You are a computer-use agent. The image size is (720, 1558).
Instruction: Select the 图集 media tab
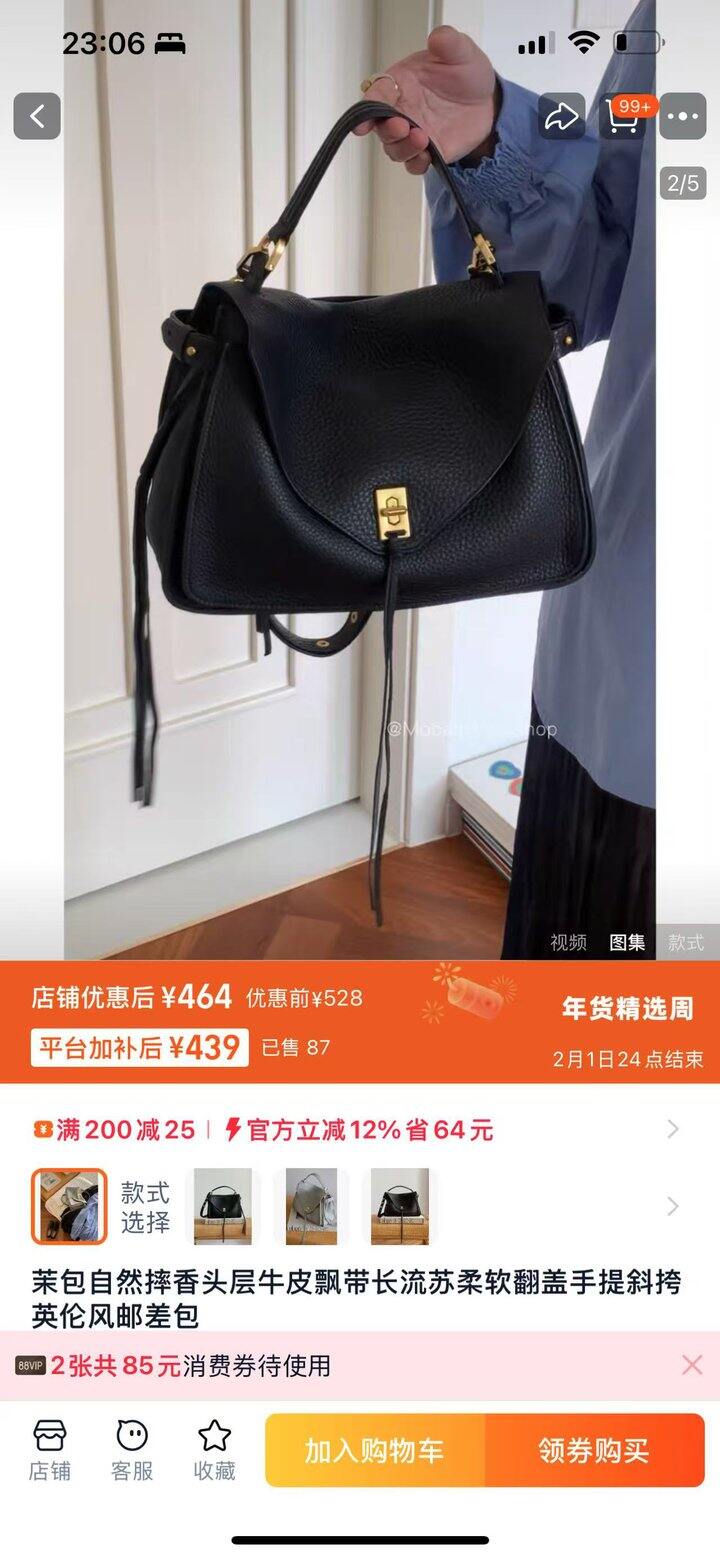(627, 942)
